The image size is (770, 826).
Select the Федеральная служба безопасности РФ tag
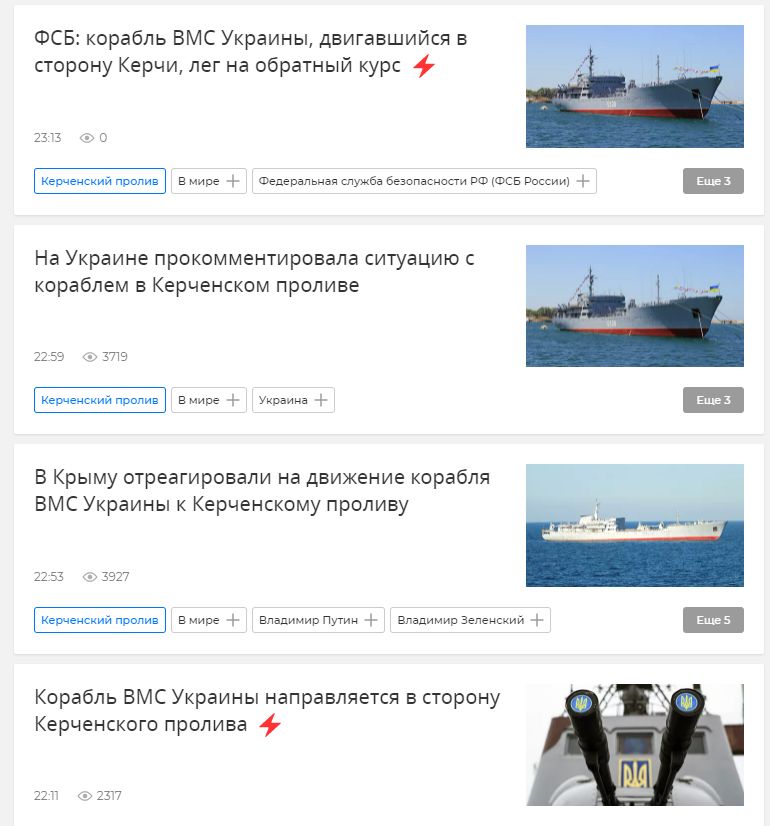pyautogui.click(x=413, y=181)
